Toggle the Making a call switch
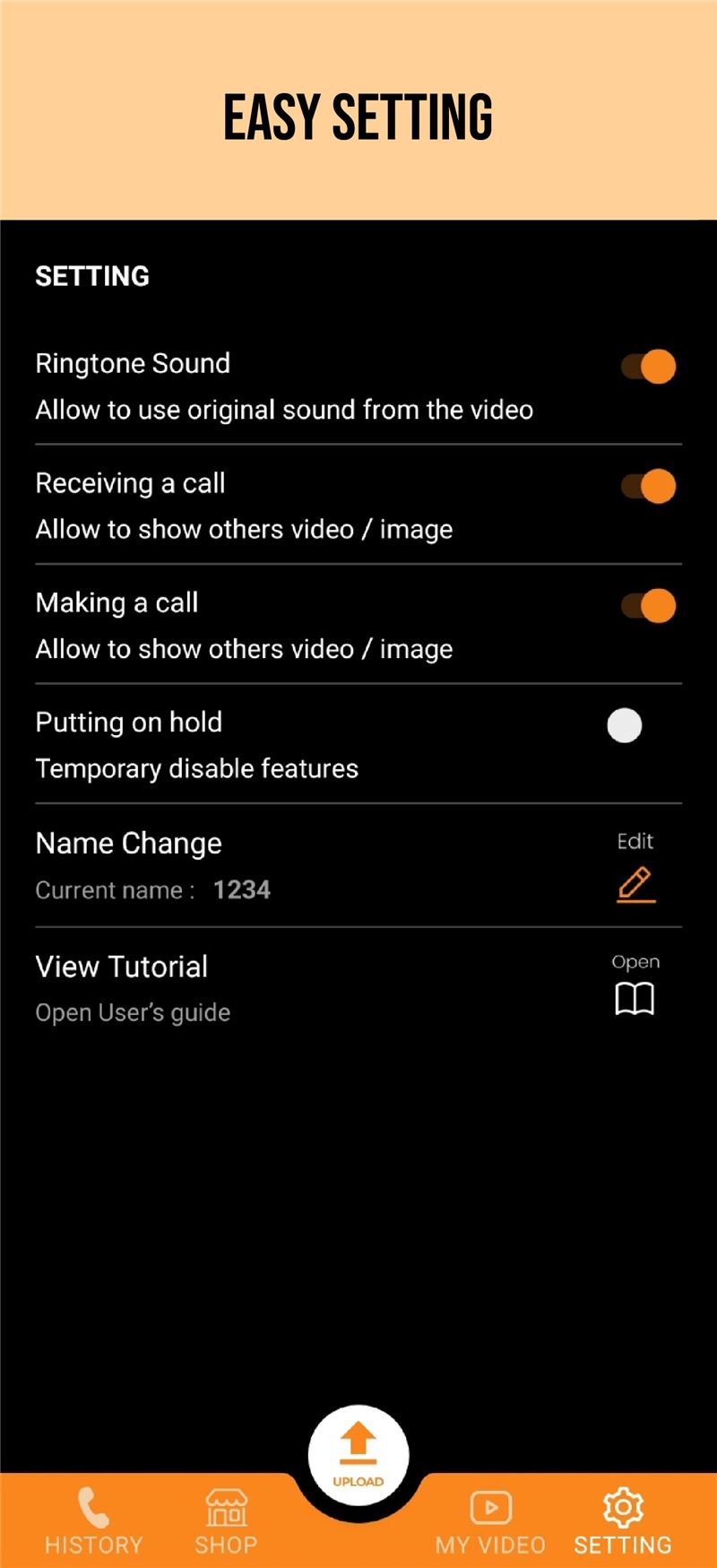The width and height of the screenshot is (717, 1568). tap(649, 605)
